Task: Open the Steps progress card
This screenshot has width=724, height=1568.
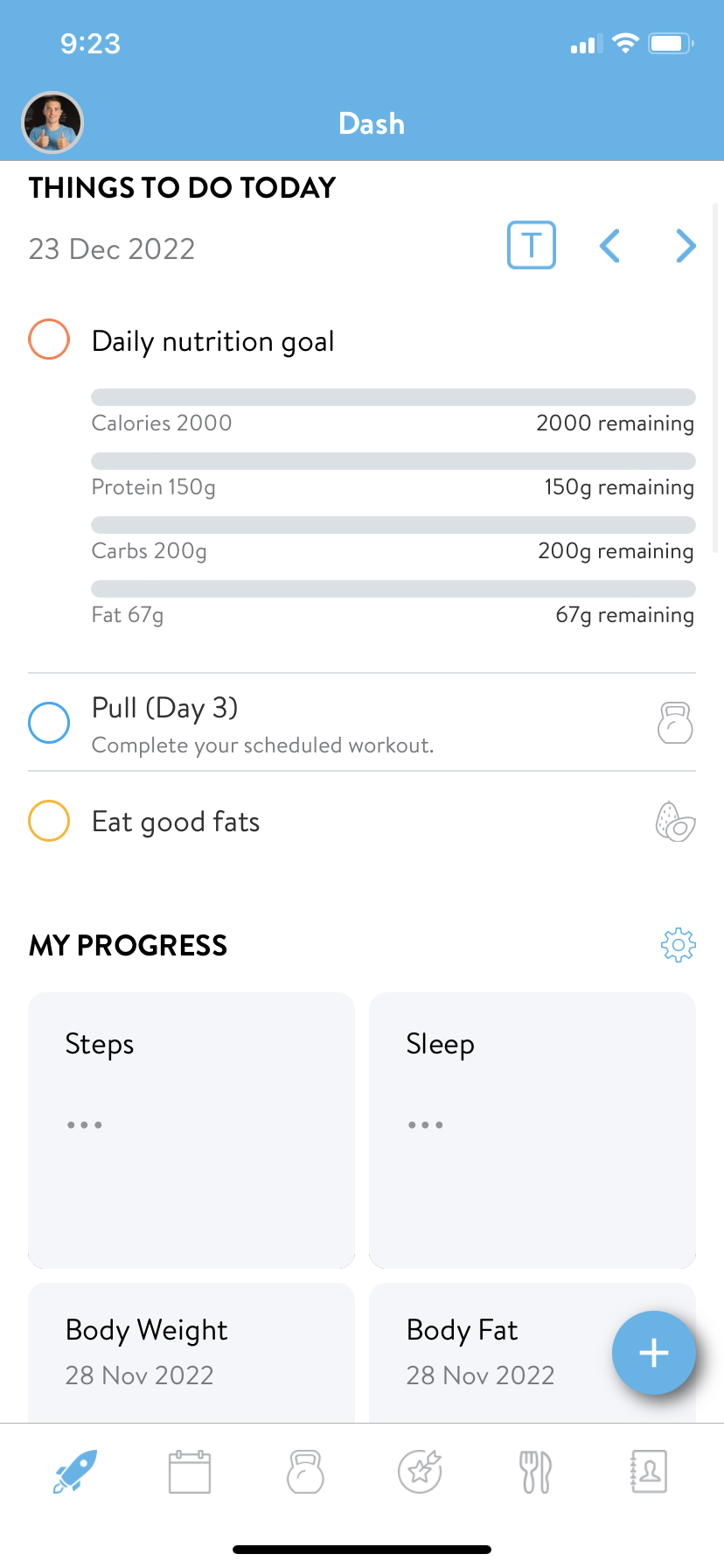Action: click(191, 1129)
